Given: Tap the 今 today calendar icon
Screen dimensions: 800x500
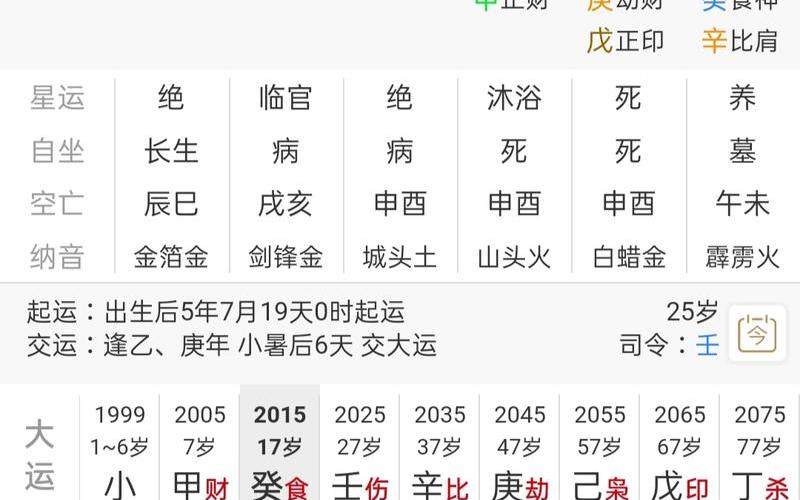Looking at the screenshot, I should [757, 332].
